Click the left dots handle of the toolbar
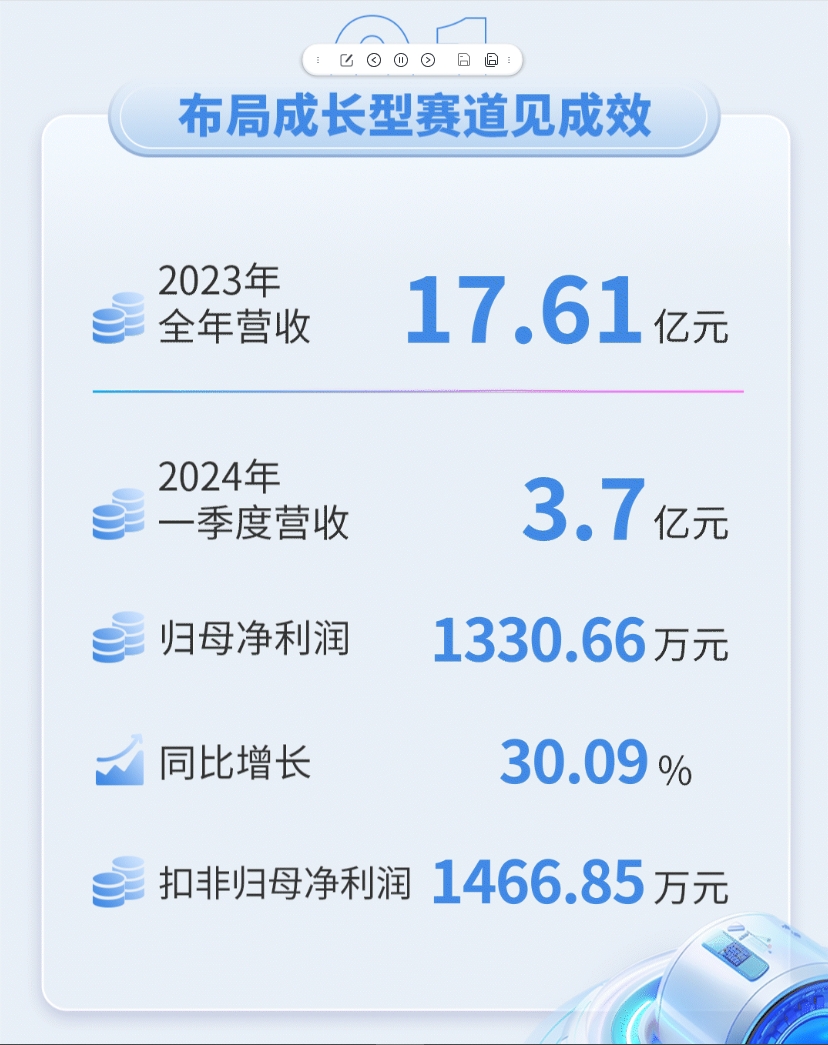The height and width of the screenshot is (1045, 828). coord(318,60)
